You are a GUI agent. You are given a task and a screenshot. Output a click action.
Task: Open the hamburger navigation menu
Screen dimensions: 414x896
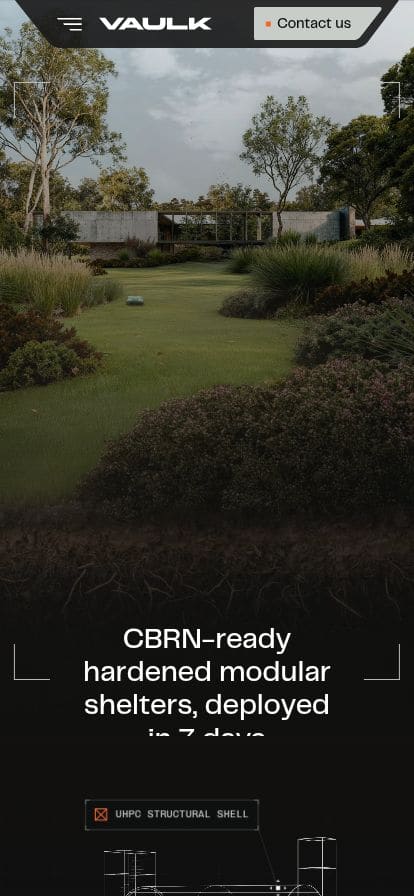[70, 24]
